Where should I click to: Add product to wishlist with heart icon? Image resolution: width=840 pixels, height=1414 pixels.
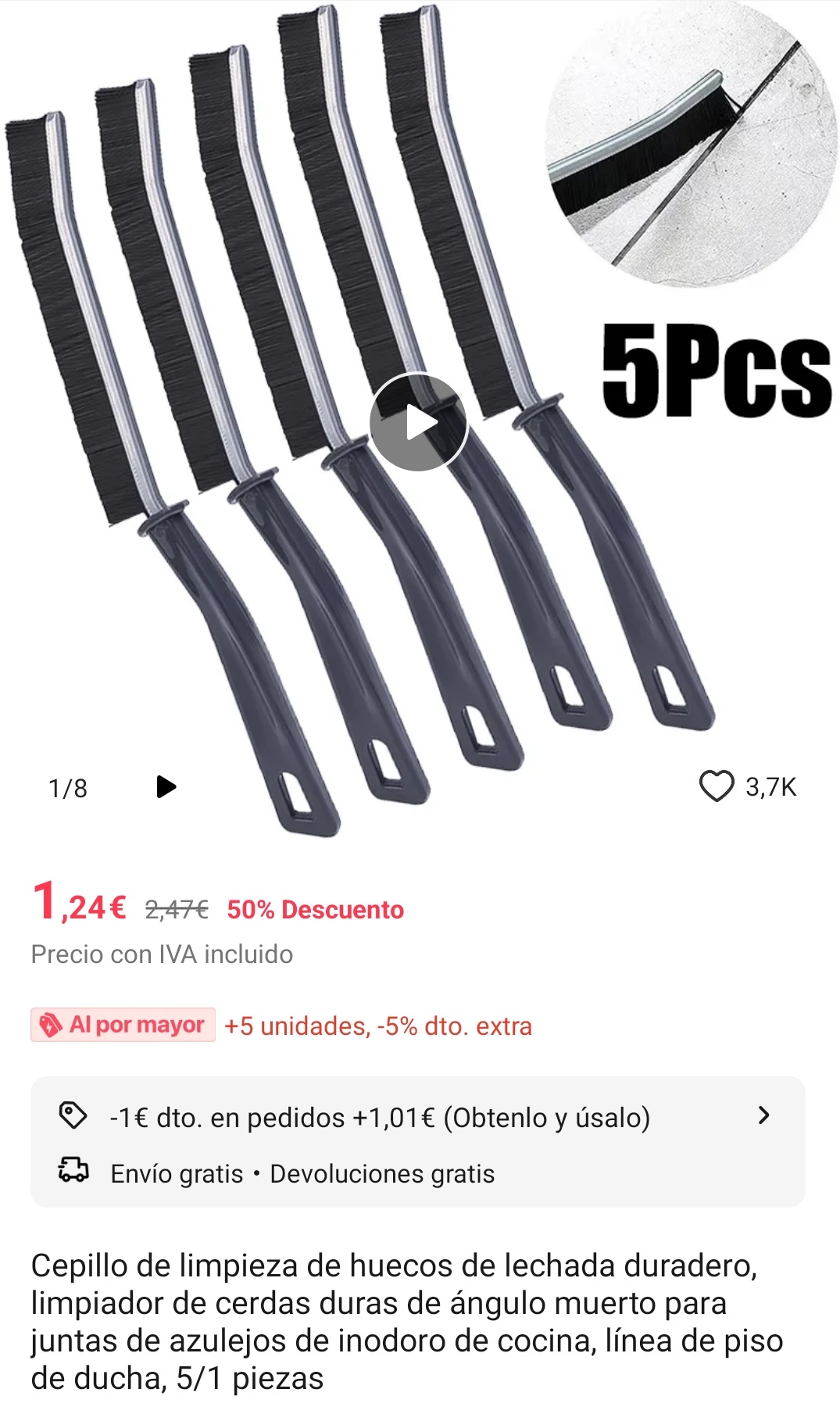717,786
